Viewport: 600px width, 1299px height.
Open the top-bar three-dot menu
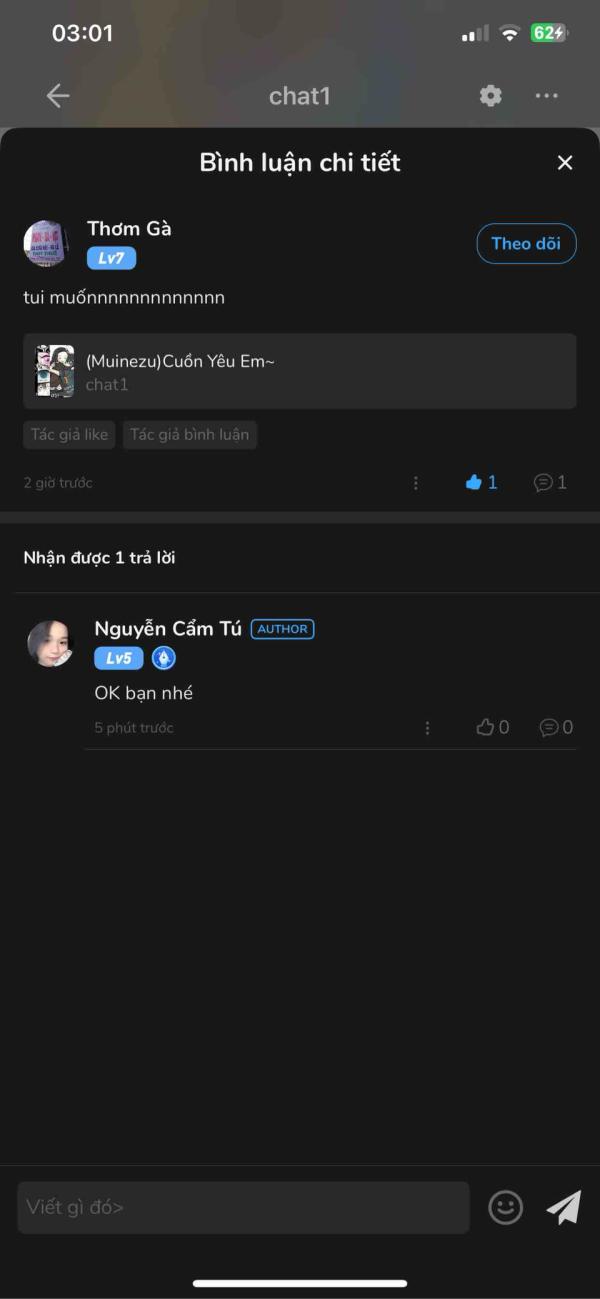click(546, 96)
